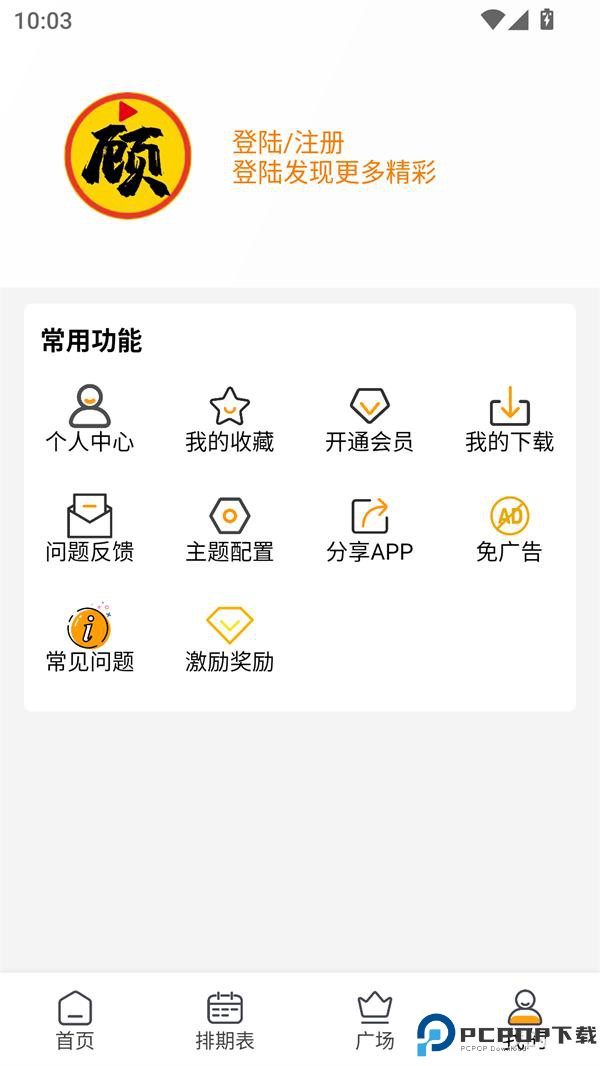This screenshot has width=600, height=1066.
Task: Open 常见问题 FAQ
Action: pyautogui.click(x=90, y=639)
